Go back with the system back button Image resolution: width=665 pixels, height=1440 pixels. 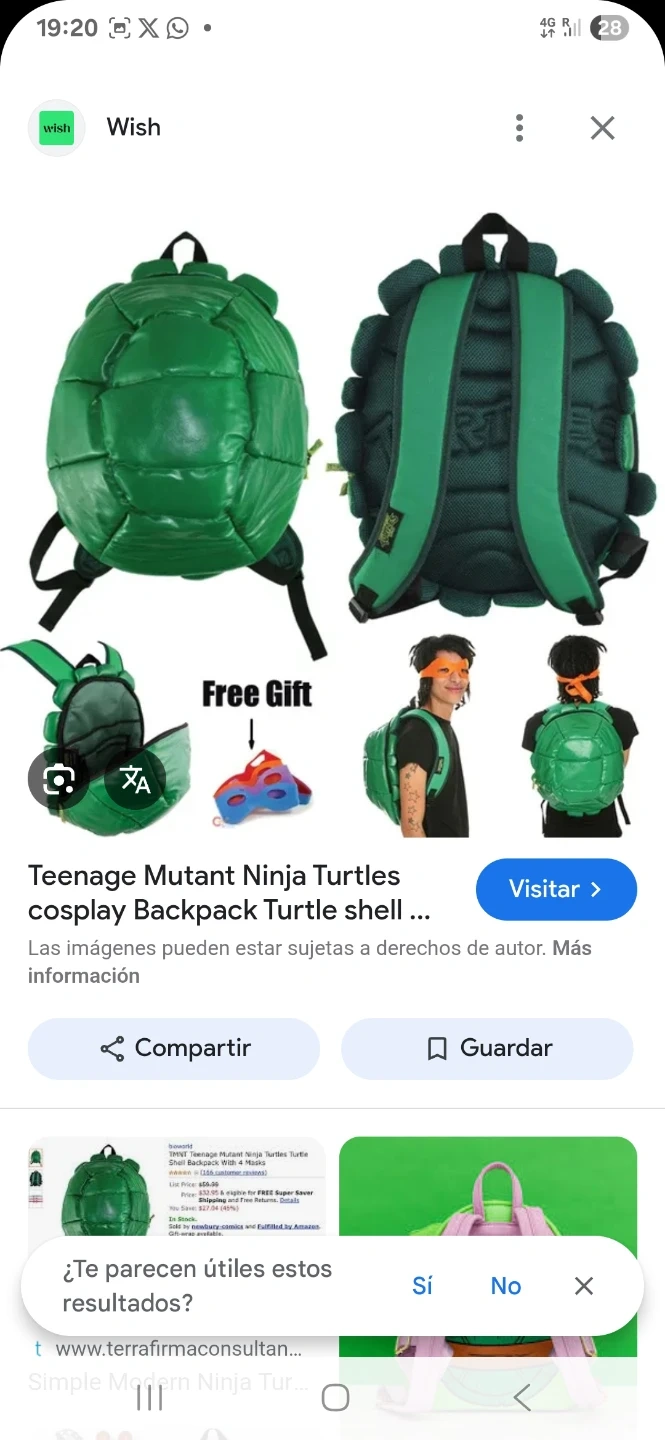(x=521, y=1397)
